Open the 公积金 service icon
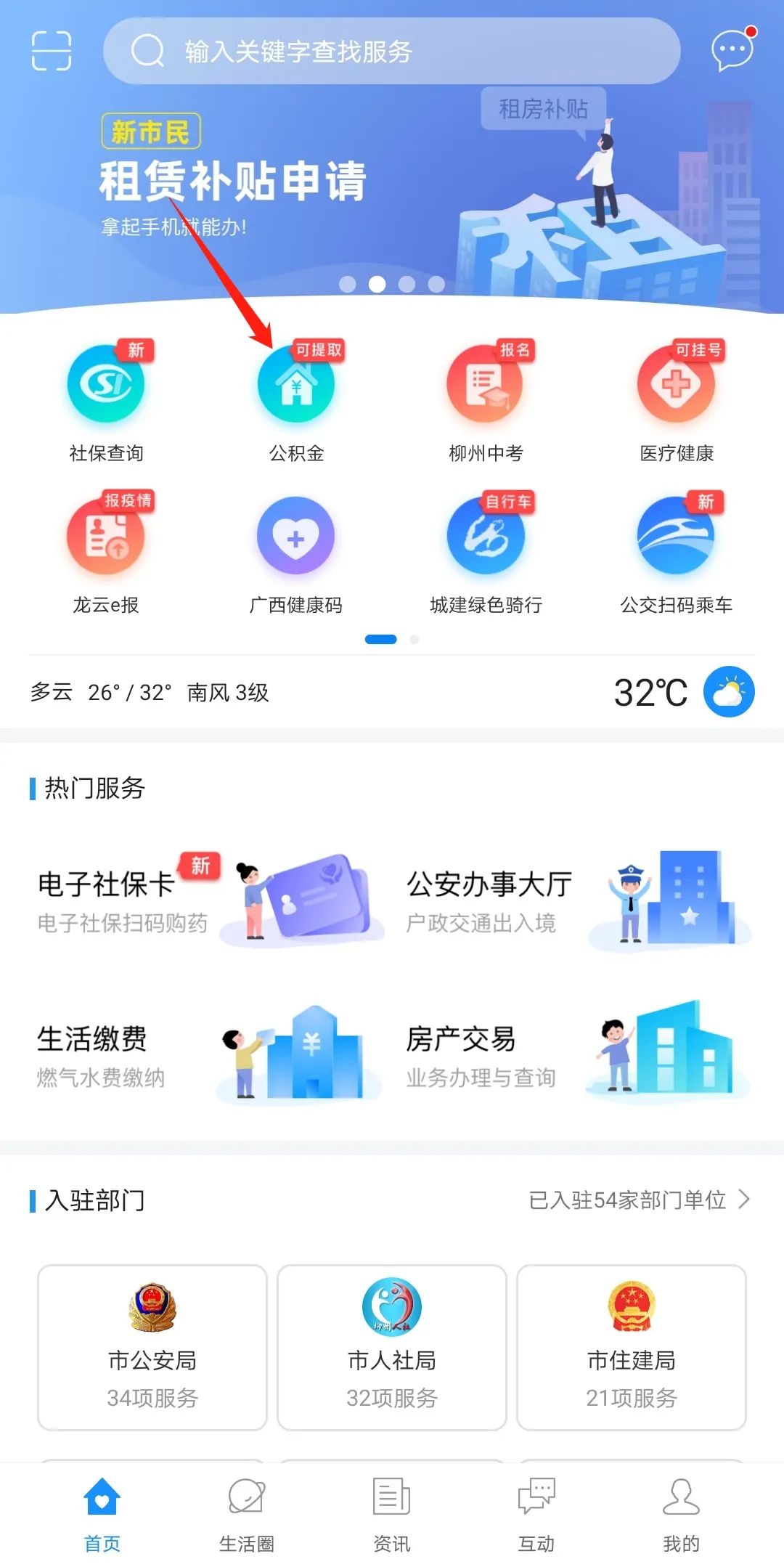The width and height of the screenshot is (784, 1567). [296, 385]
